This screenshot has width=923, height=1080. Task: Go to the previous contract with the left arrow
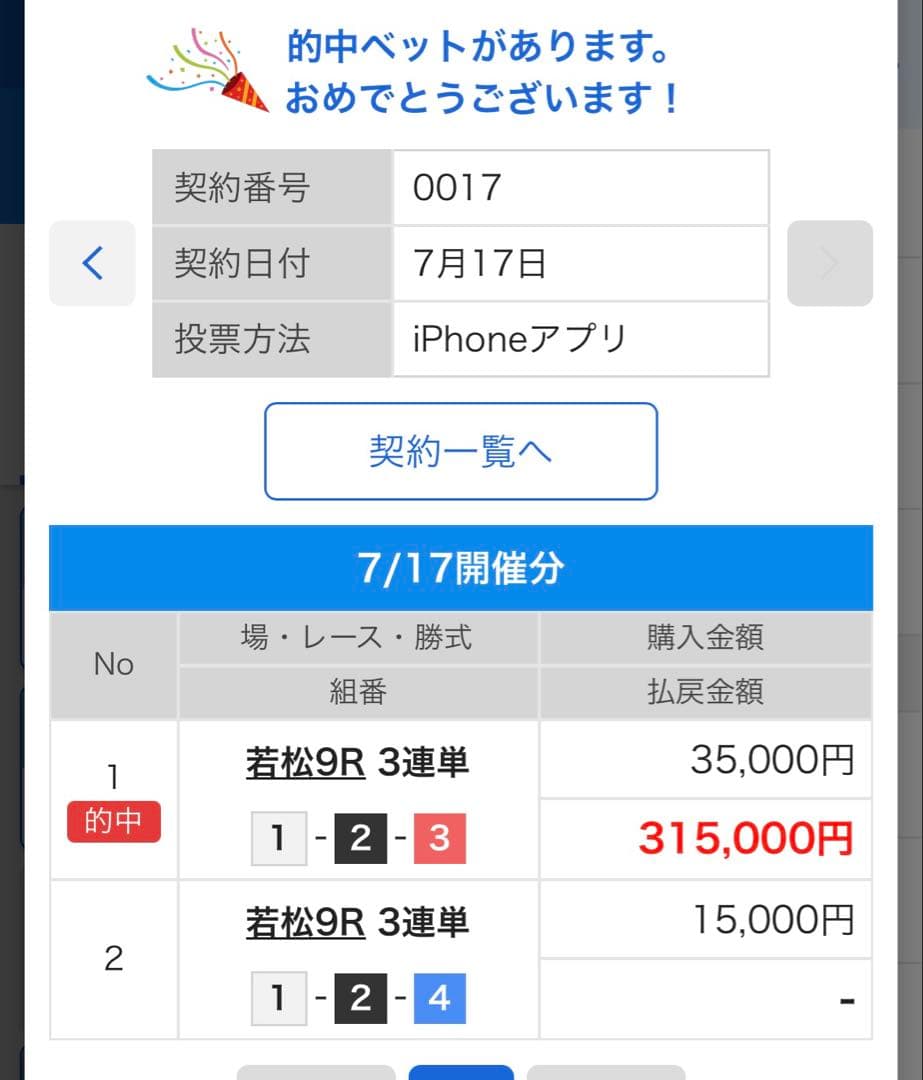point(92,263)
